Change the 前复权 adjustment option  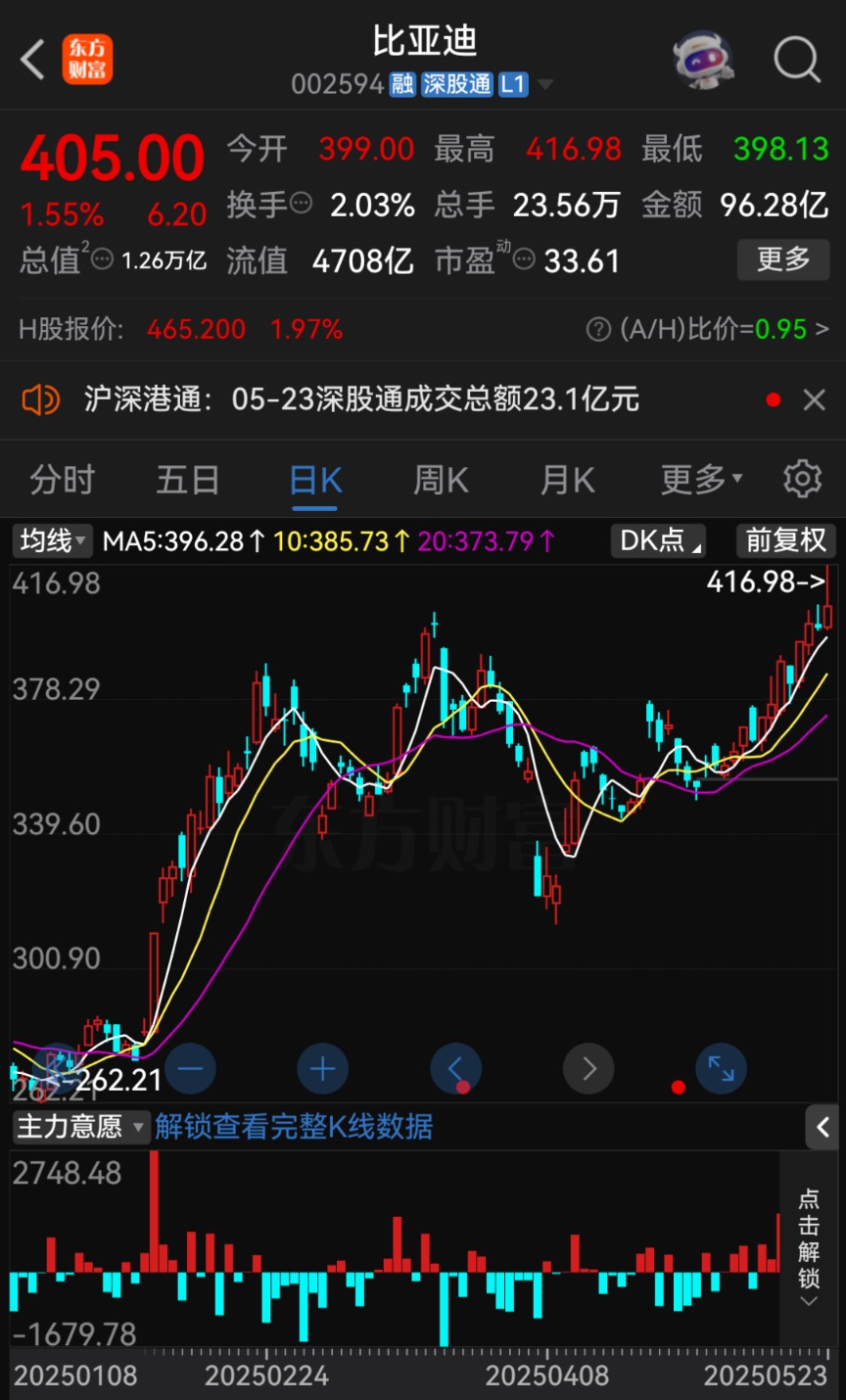tap(785, 540)
